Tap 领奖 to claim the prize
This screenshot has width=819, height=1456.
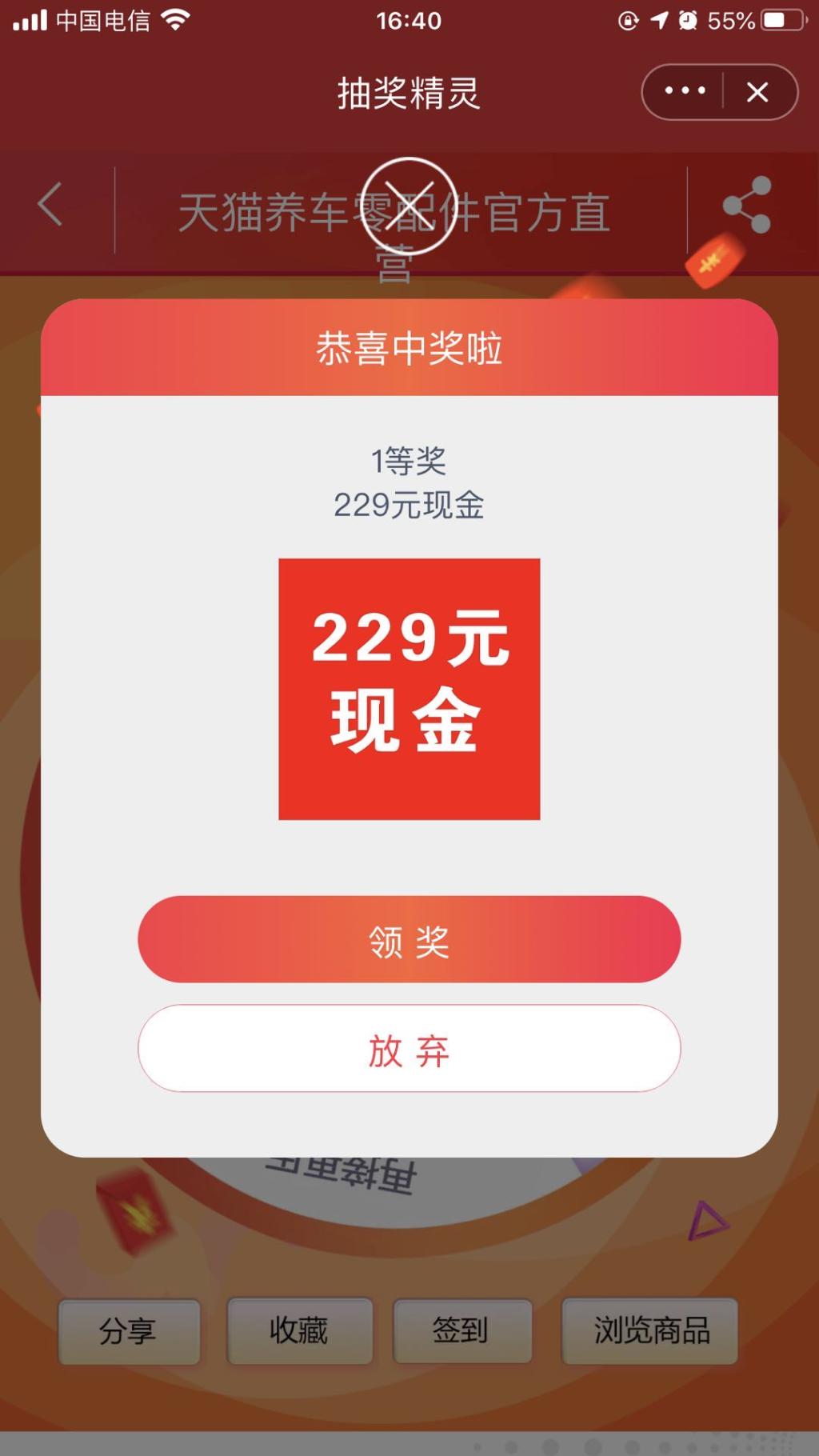409,939
